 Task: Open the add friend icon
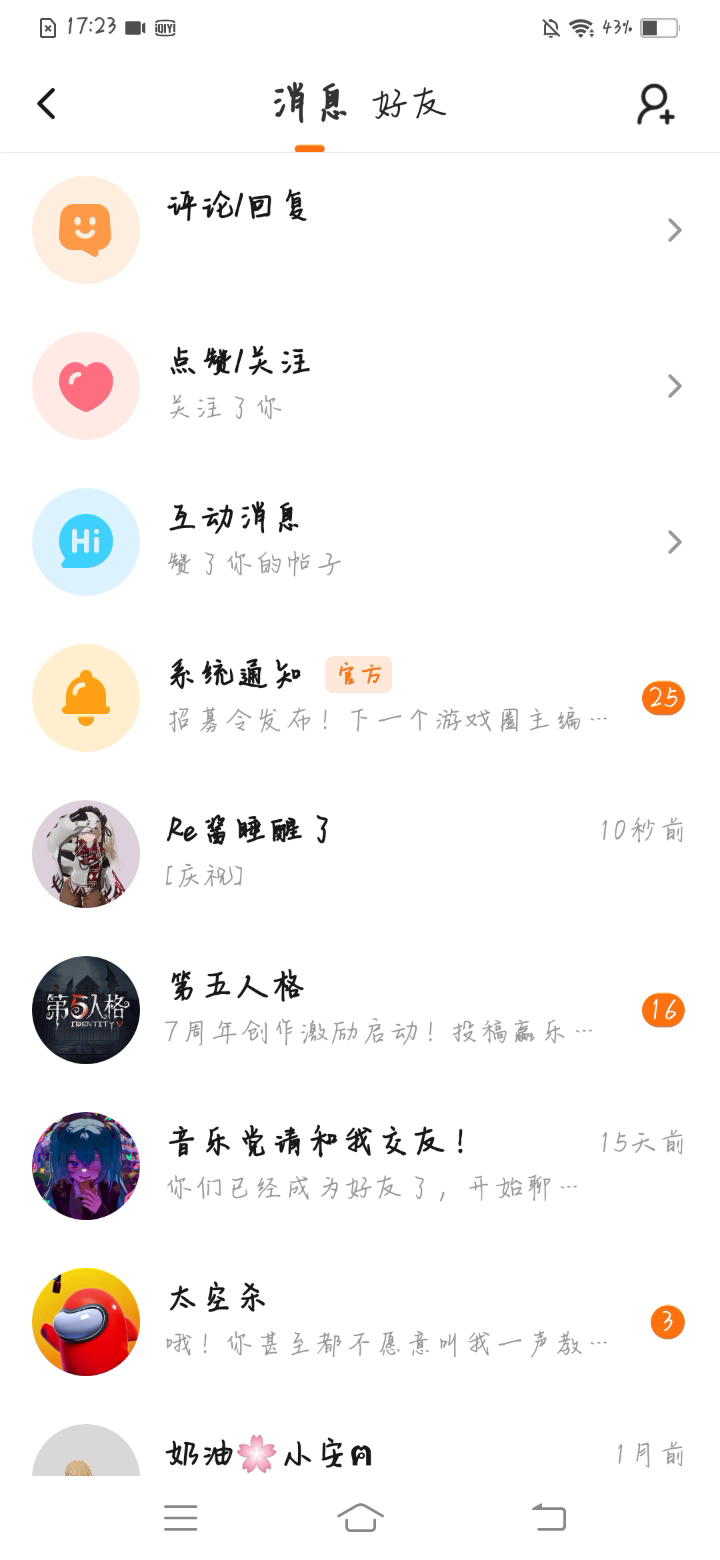(656, 104)
